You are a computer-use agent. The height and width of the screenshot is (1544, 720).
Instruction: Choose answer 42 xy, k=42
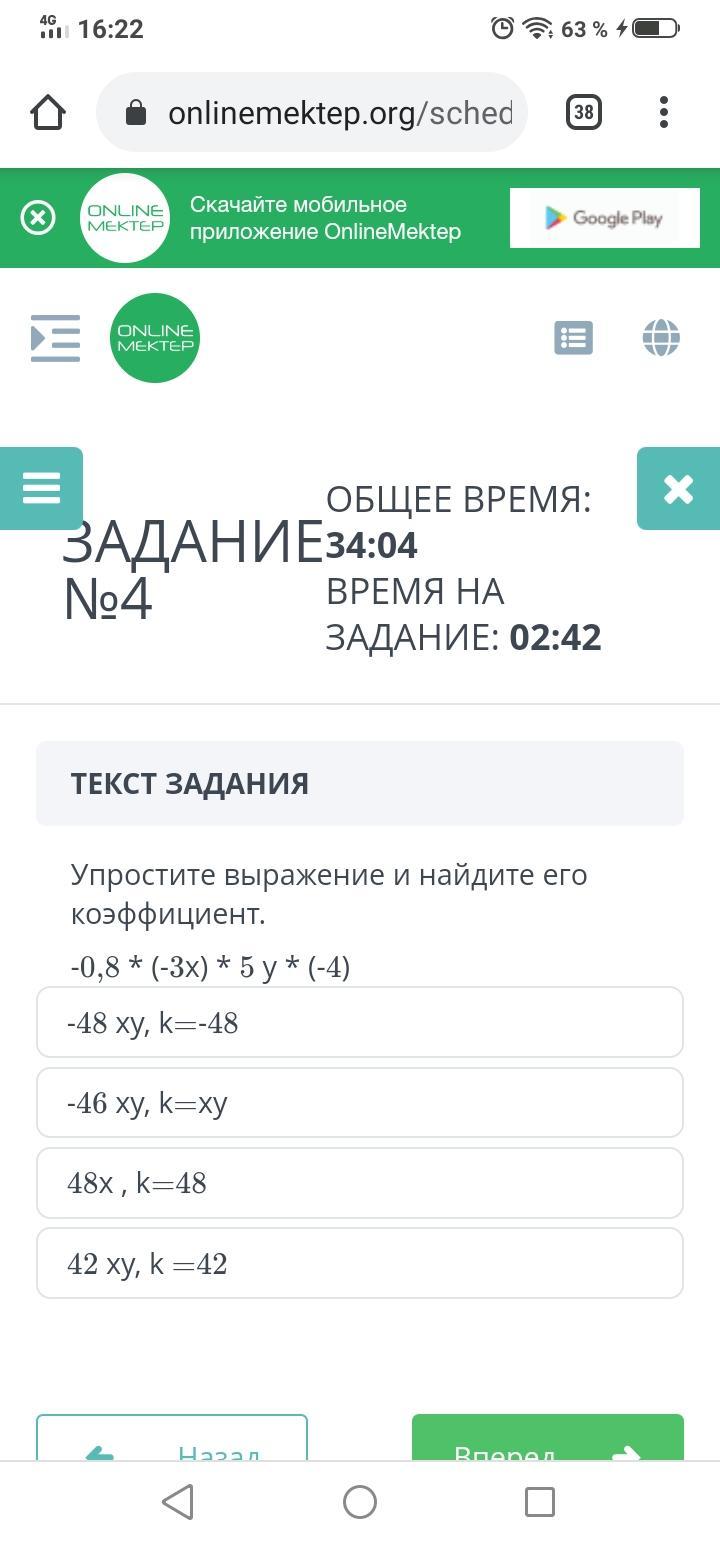pyautogui.click(x=360, y=1263)
